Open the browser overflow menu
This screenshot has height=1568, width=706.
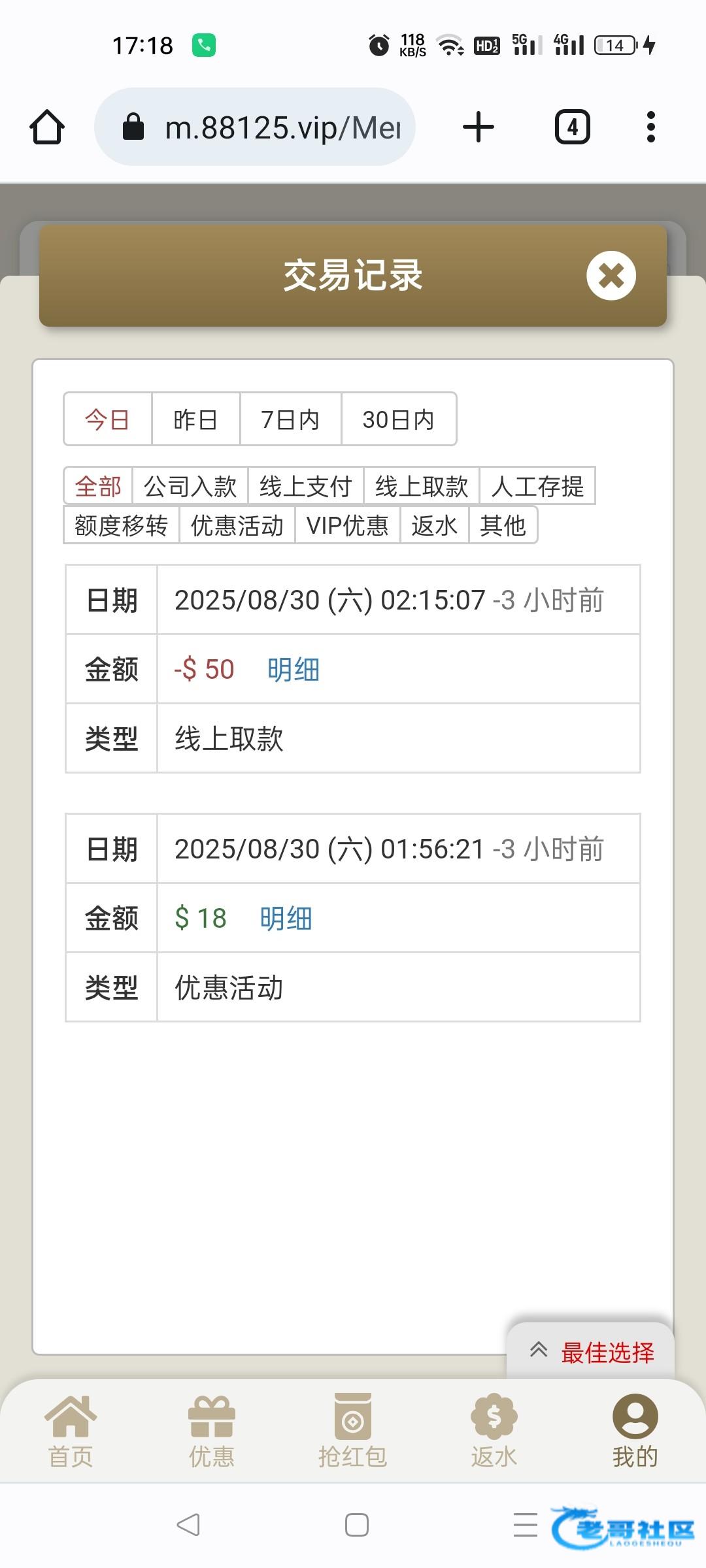650,127
